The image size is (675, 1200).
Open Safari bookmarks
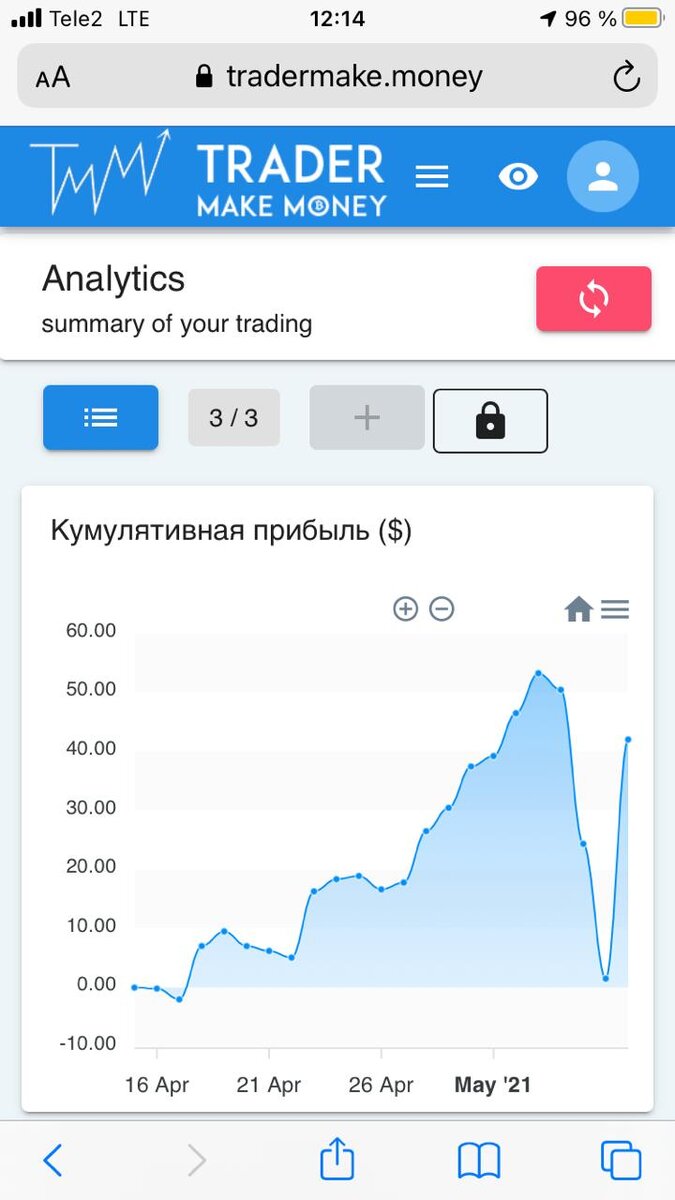point(479,1160)
